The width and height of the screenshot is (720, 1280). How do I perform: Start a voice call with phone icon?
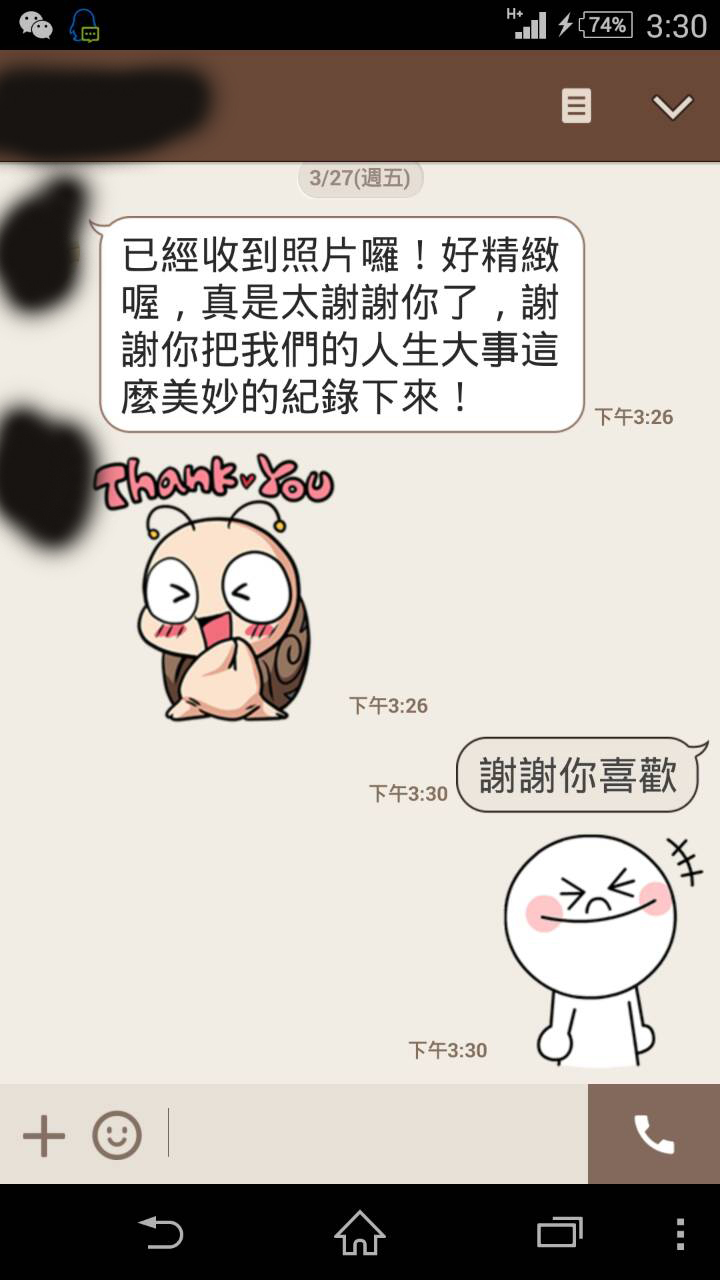(654, 1134)
